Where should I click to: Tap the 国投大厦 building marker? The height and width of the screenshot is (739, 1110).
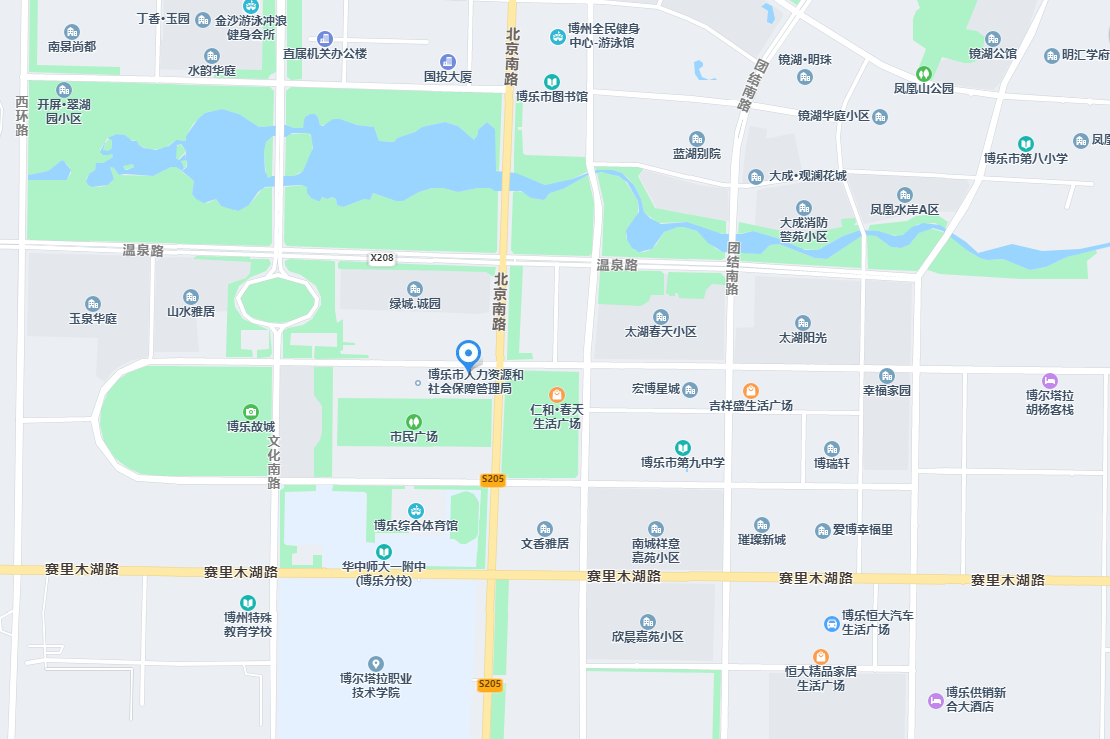(447, 61)
